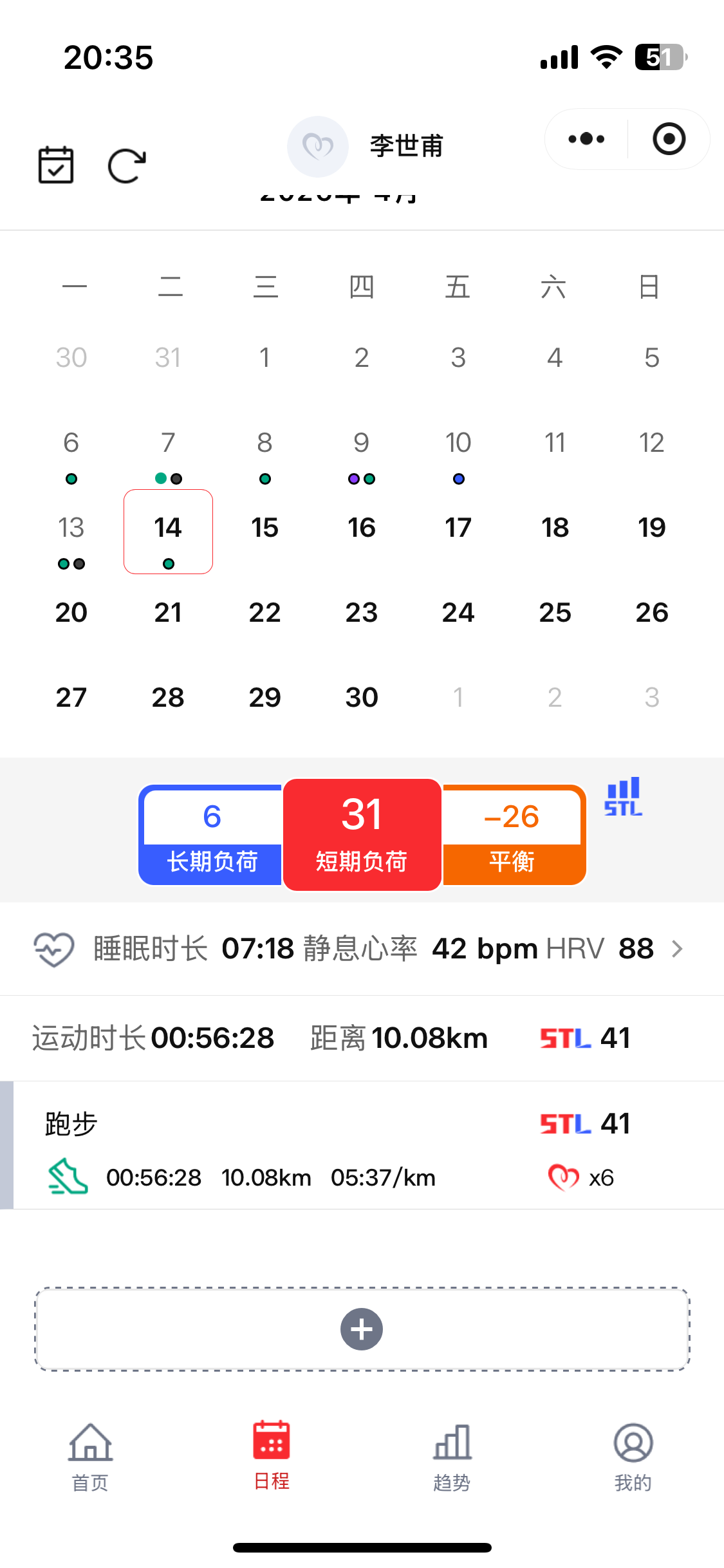Add a new activity with the plus button
Image resolution: width=724 pixels, height=1568 pixels.
point(362,1329)
